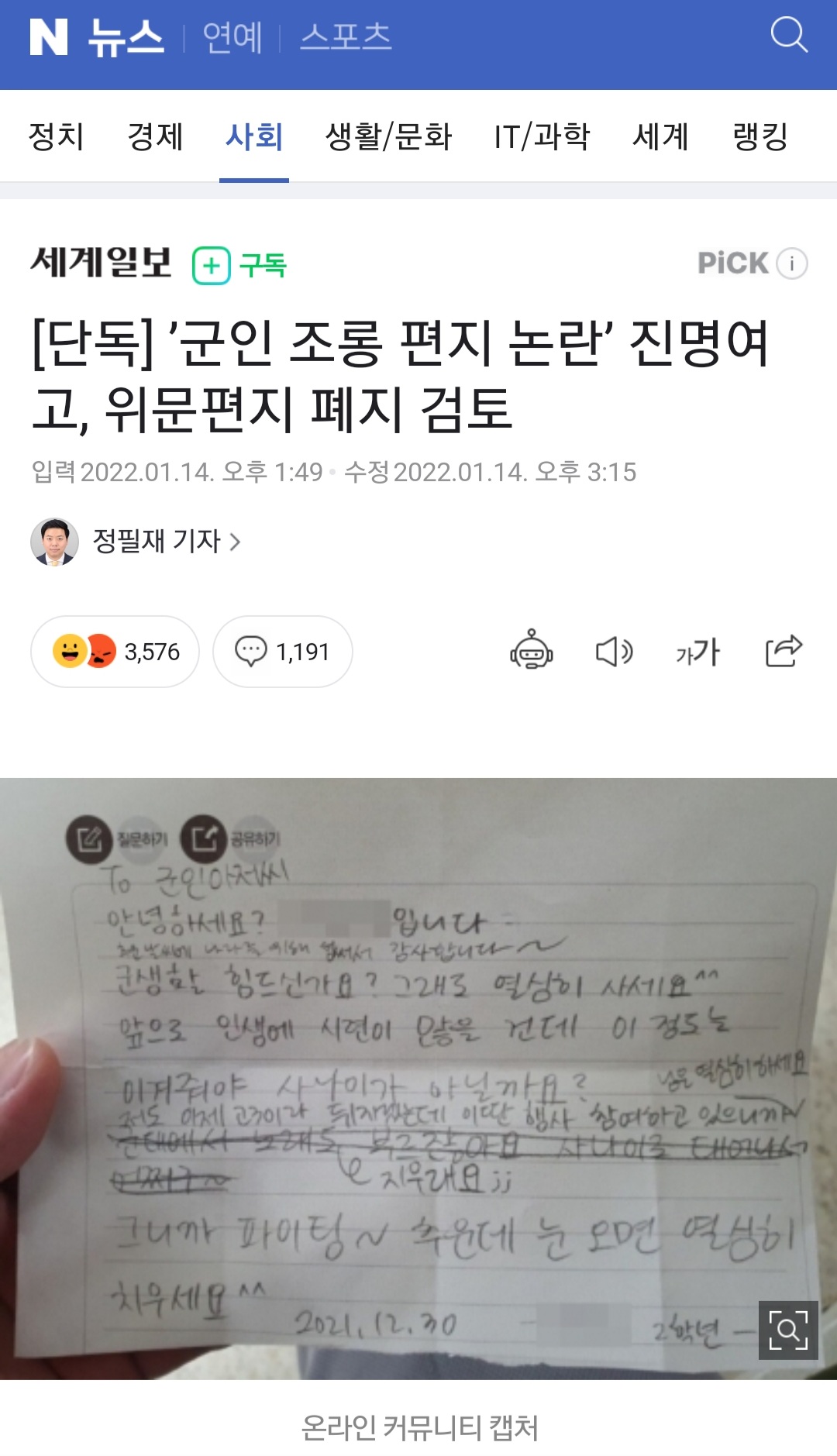Switch to 스포츠 section
Screen dimensions: 837x1456
346,37
